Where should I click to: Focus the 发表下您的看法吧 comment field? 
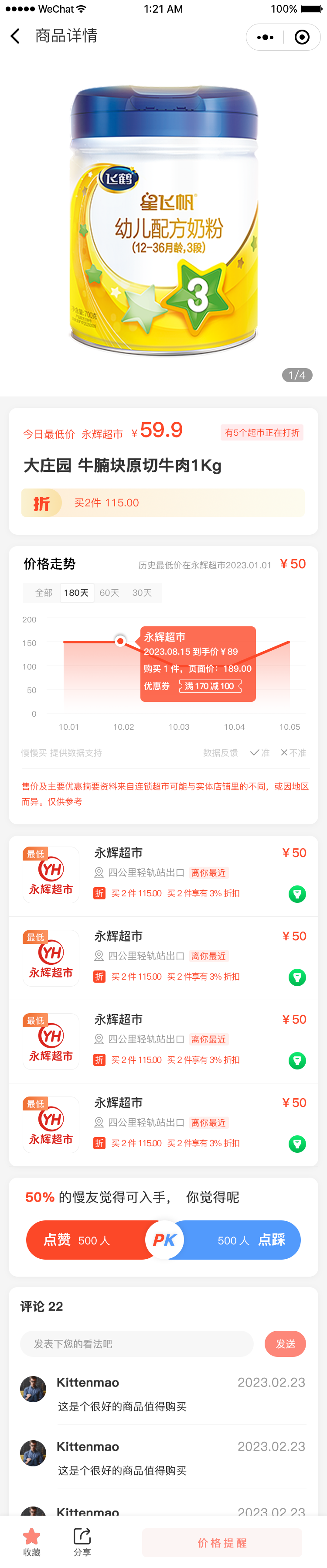(x=137, y=1343)
